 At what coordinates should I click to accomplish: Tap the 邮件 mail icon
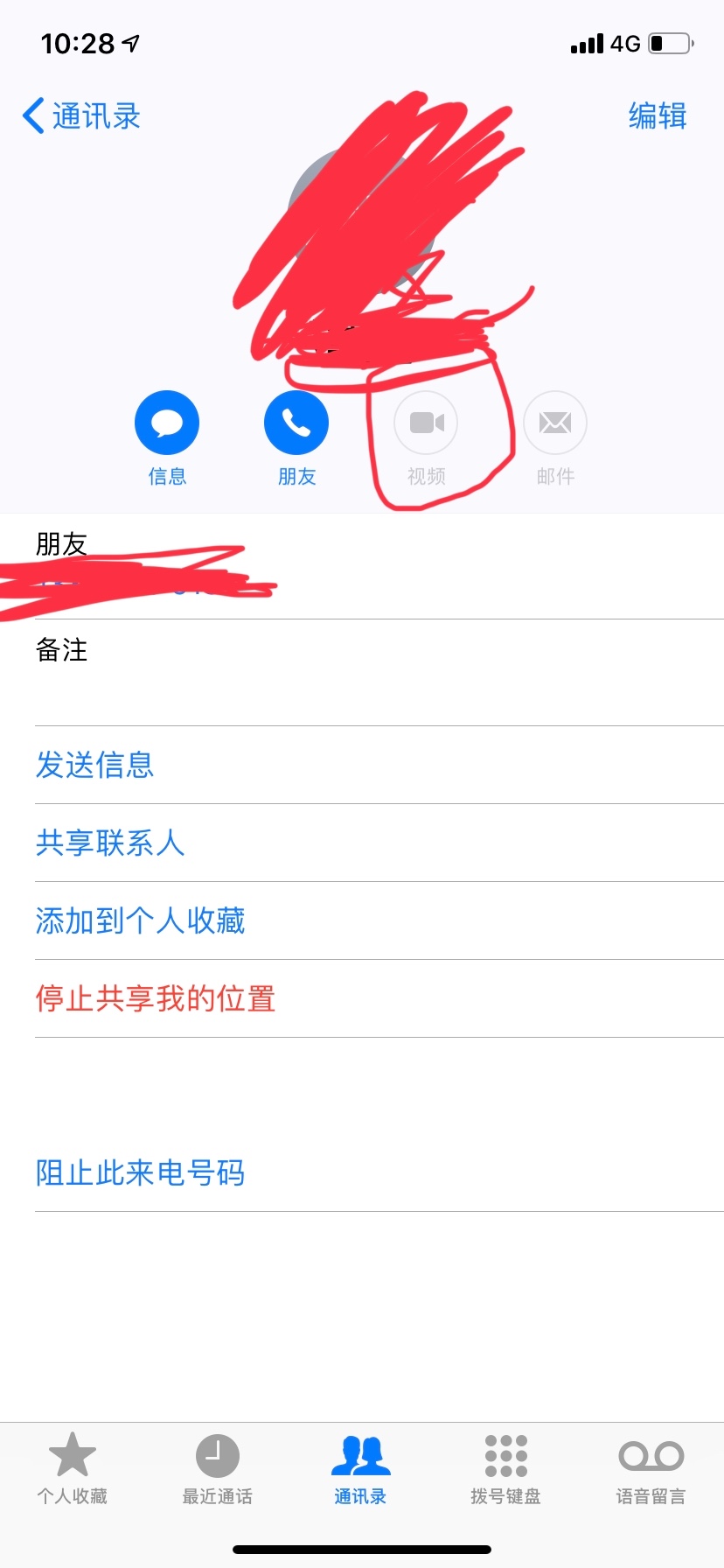555,423
